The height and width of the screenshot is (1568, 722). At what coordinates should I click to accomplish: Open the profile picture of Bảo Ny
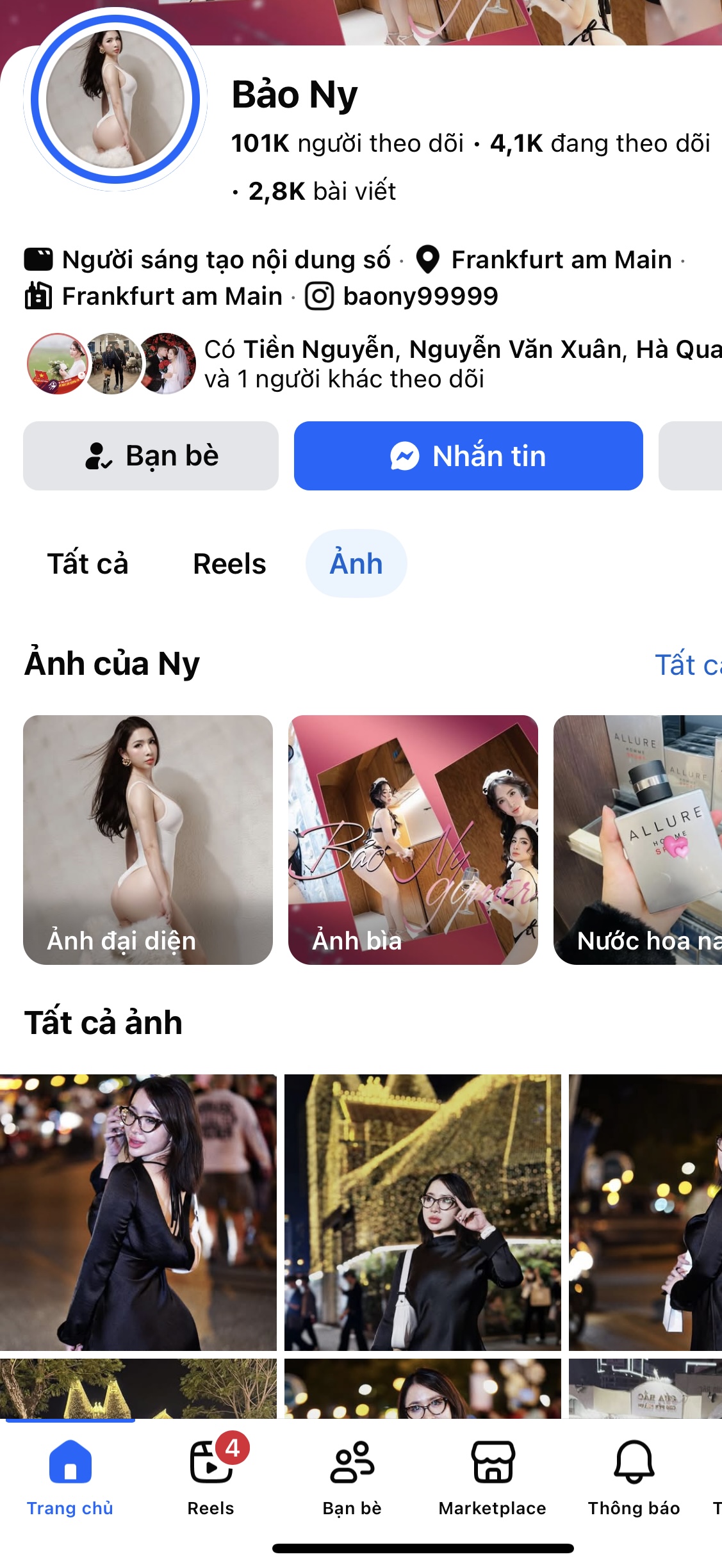point(115,100)
